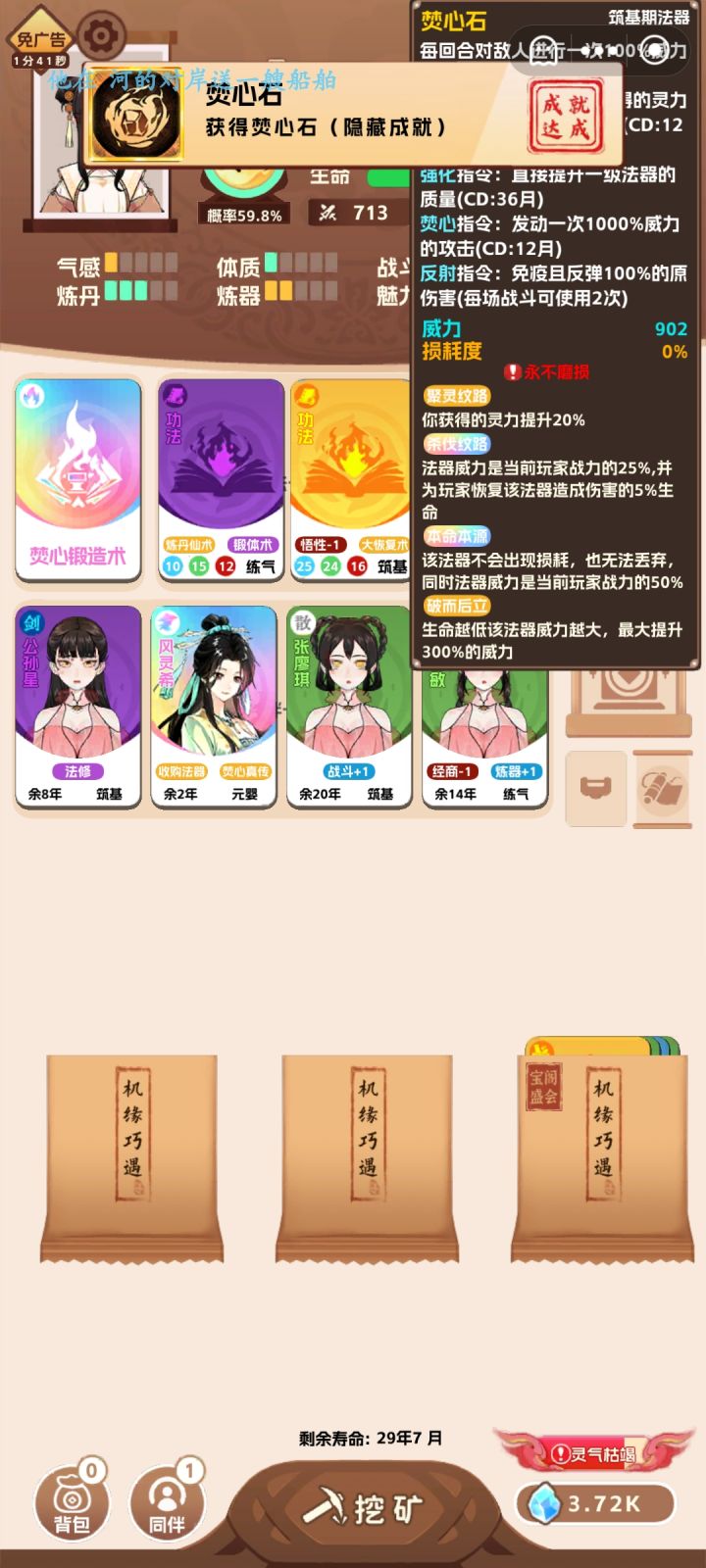This screenshot has width=706, height=1568.
Task: Click the 永不磨损 red label
Action: pyautogui.click(x=552, y=372)
